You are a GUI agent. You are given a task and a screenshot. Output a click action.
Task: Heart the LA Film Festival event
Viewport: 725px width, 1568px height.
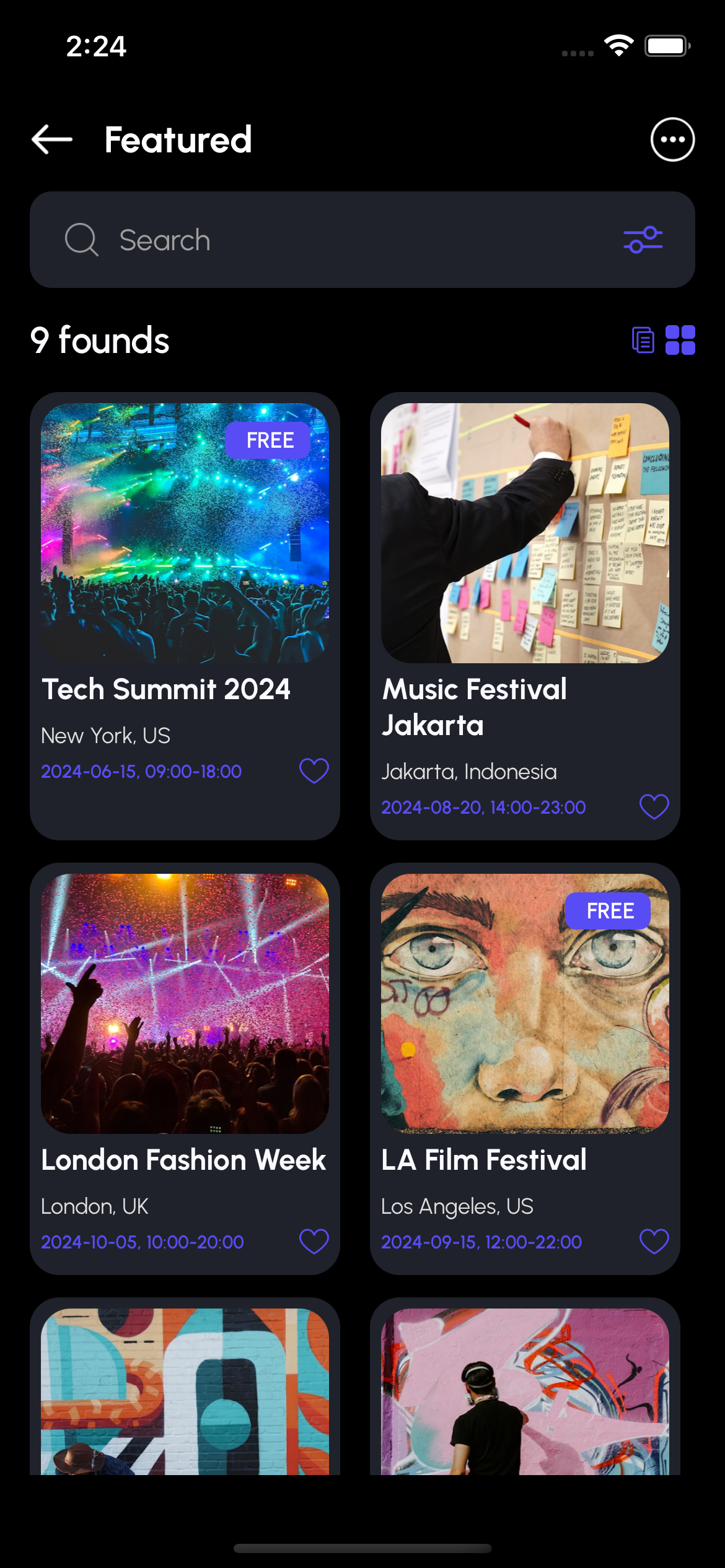tap(654, 1242)
